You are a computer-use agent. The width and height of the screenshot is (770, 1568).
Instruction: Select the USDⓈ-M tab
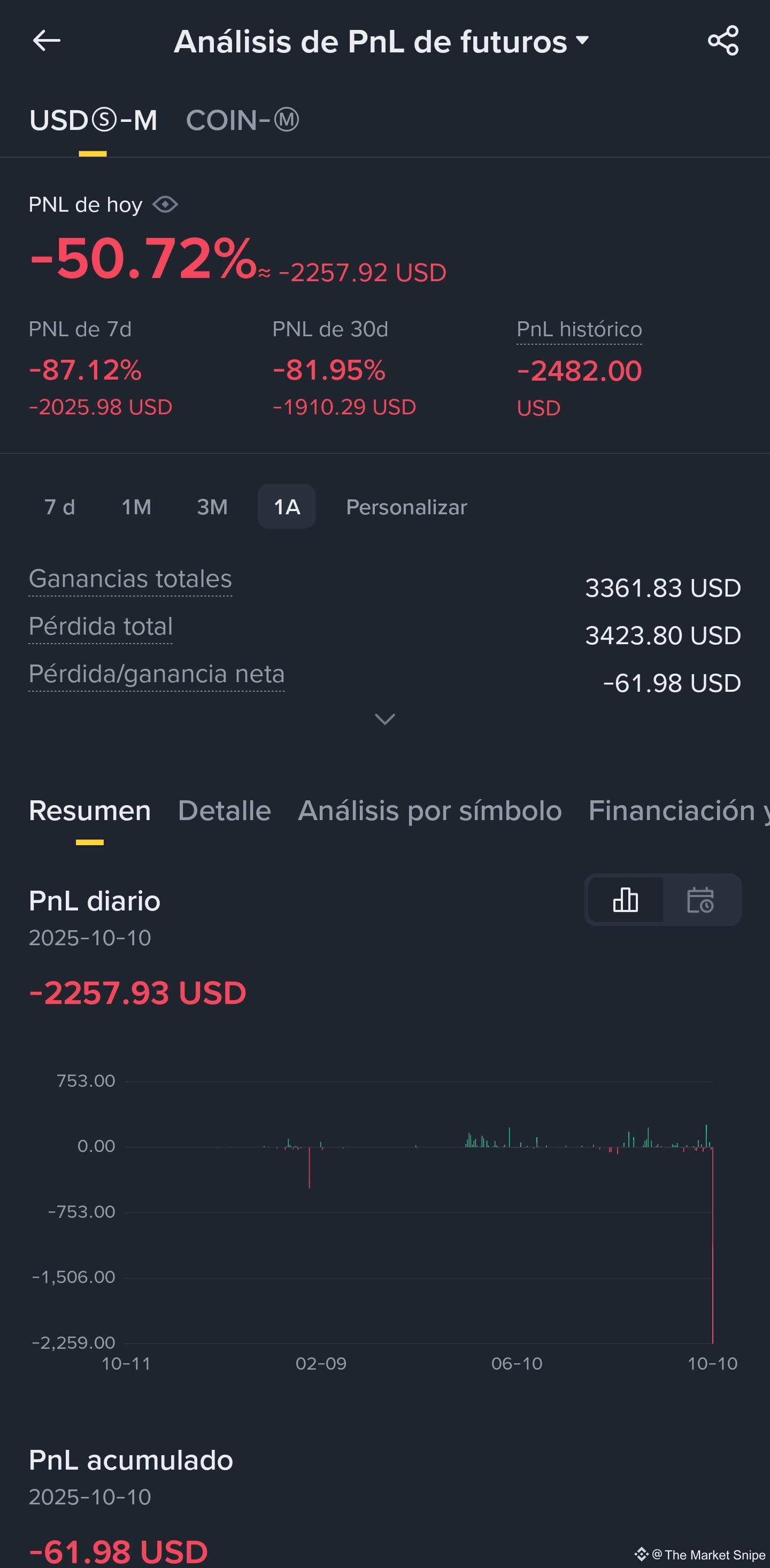93,120
